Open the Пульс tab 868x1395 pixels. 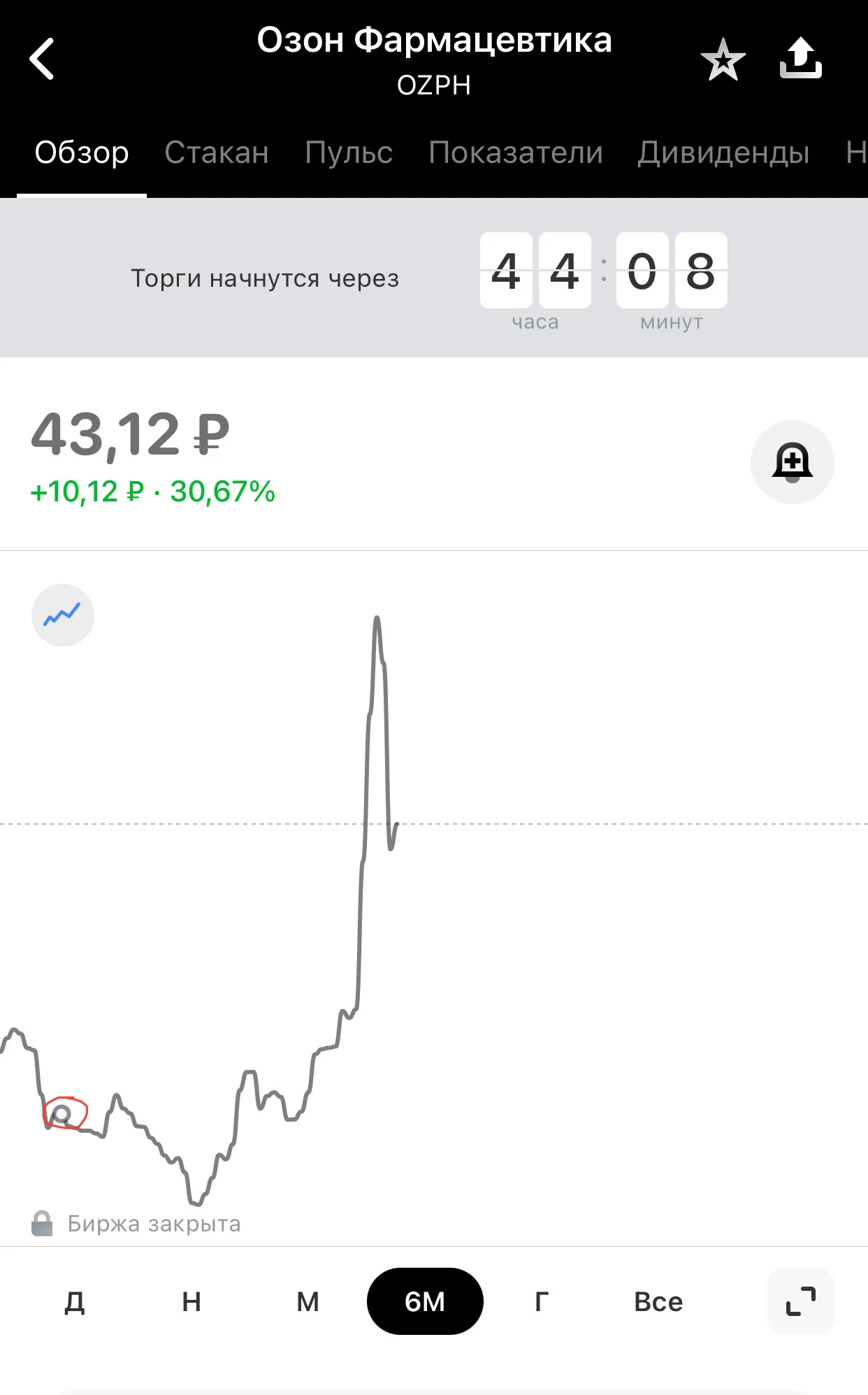tap(349, 152)
